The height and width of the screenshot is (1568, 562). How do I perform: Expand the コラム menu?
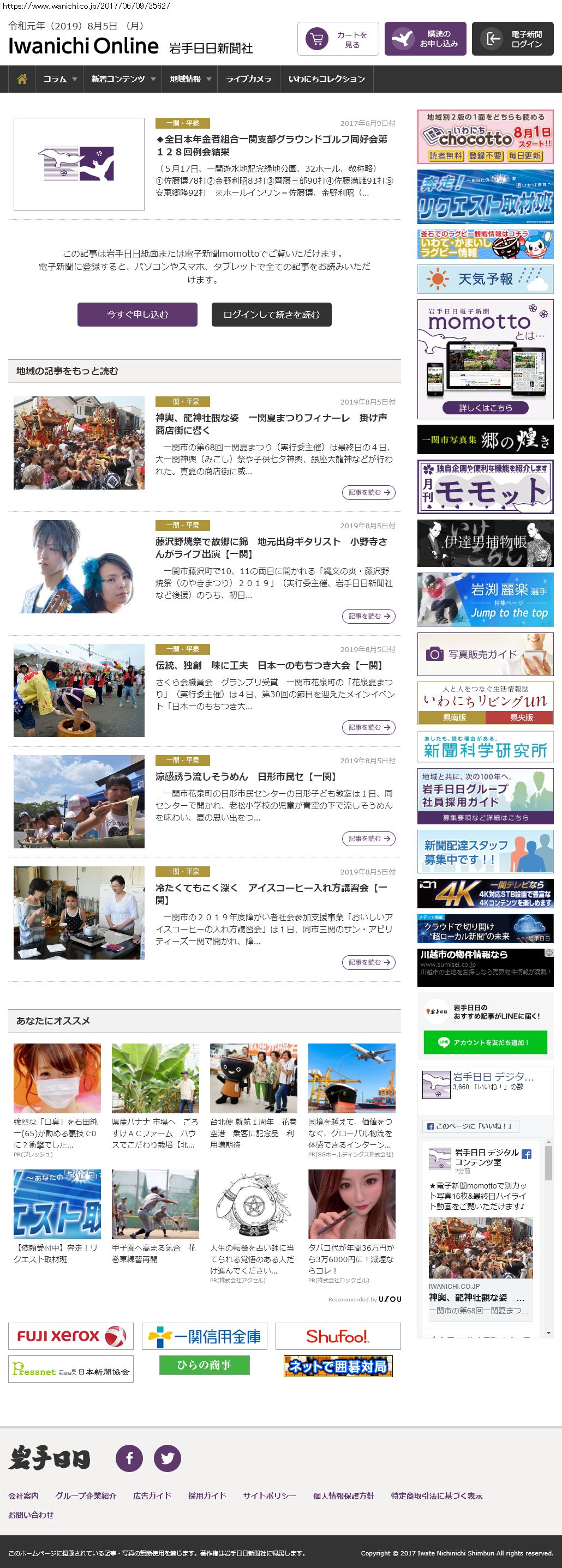(59, 79)
